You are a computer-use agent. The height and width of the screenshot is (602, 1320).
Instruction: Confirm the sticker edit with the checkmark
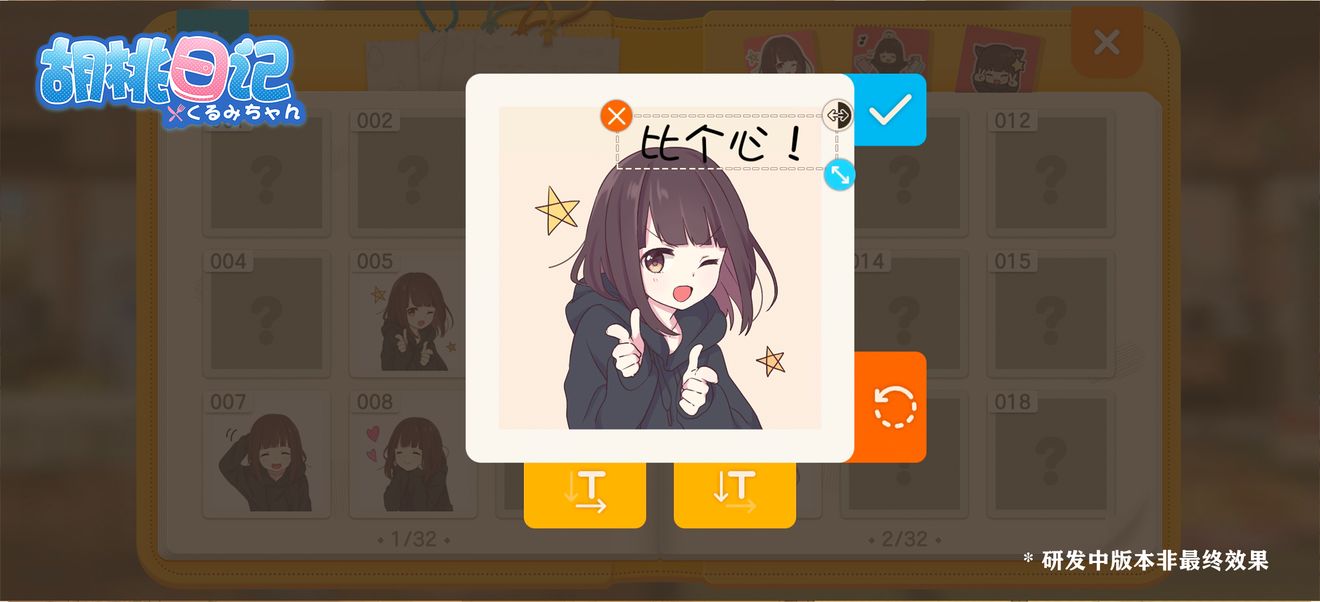click(890, 110)
